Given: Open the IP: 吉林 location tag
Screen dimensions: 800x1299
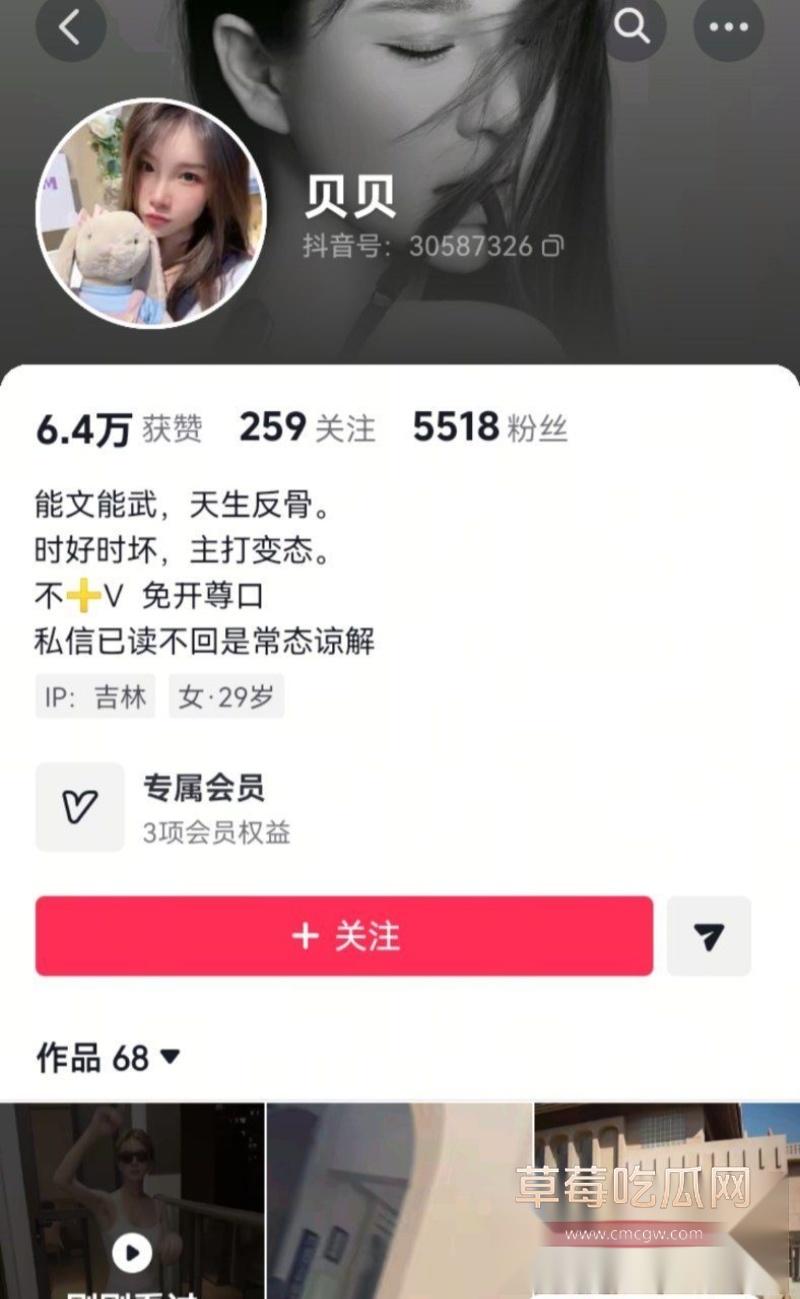Looking at the screenshot, I should [95, 696].
